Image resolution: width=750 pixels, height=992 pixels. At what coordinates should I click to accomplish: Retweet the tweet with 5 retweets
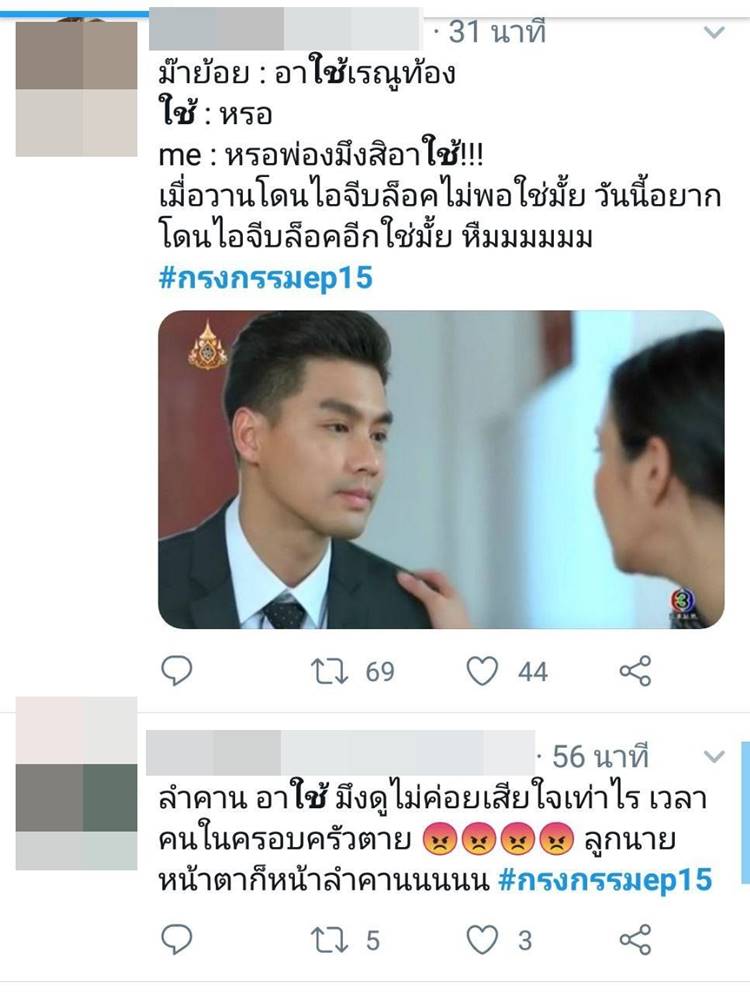pos(329,939)
